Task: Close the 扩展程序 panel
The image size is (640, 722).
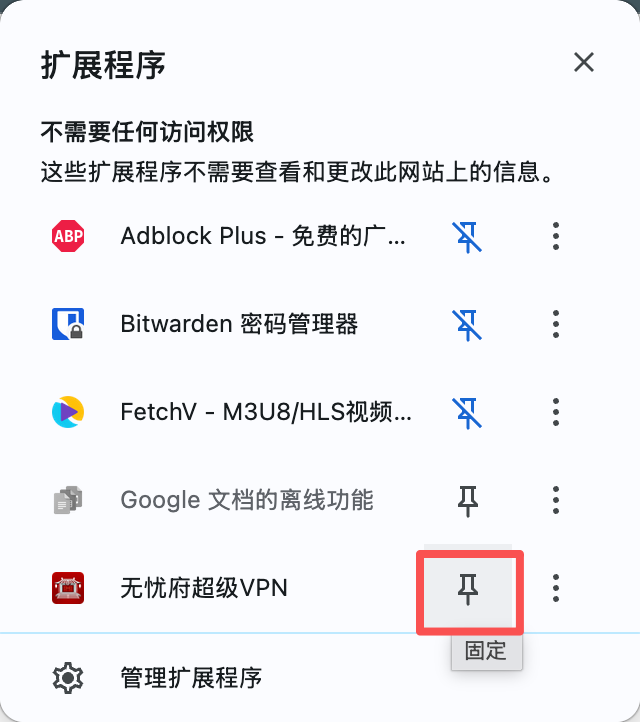Action: pyautogui.click(x=584, y=62)
